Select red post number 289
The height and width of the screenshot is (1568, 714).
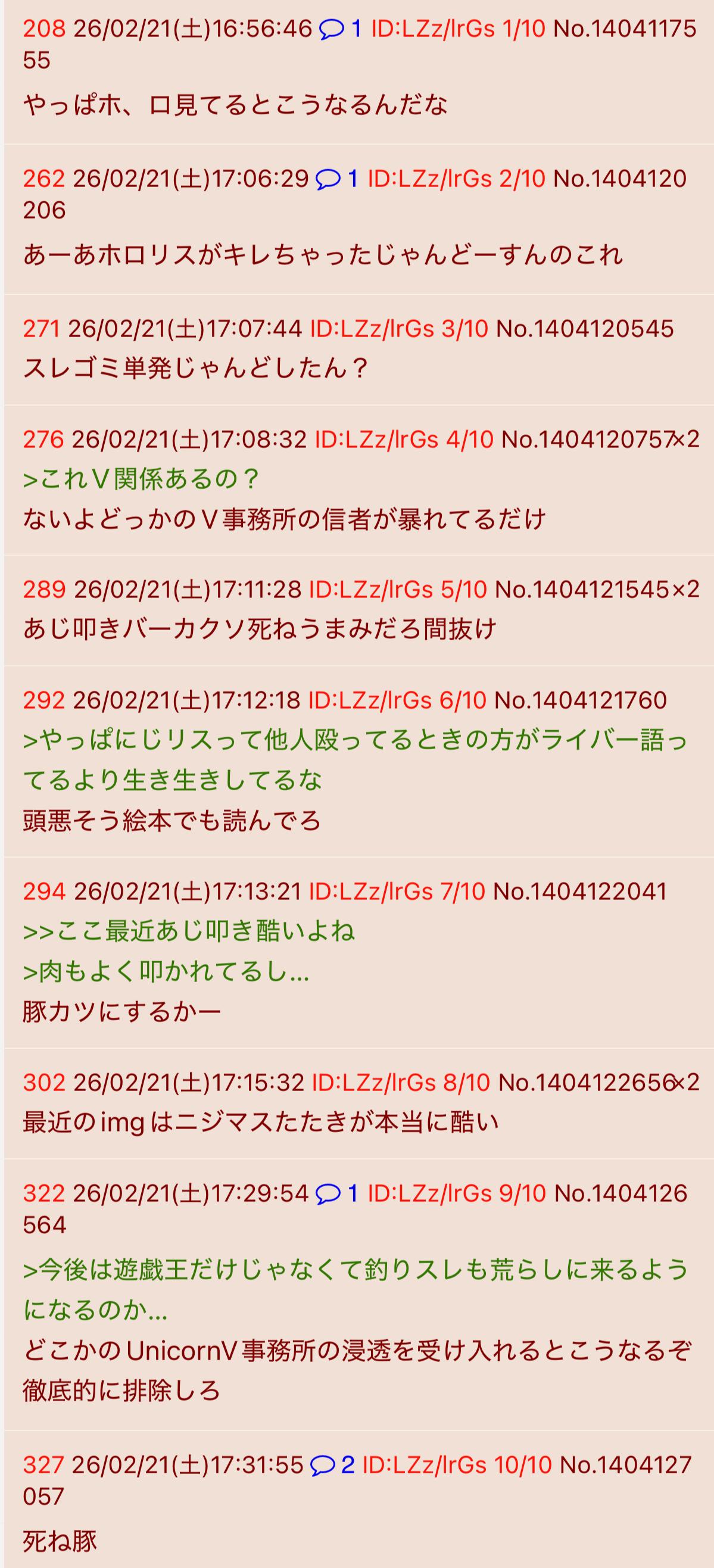click(x=44, y=588)
